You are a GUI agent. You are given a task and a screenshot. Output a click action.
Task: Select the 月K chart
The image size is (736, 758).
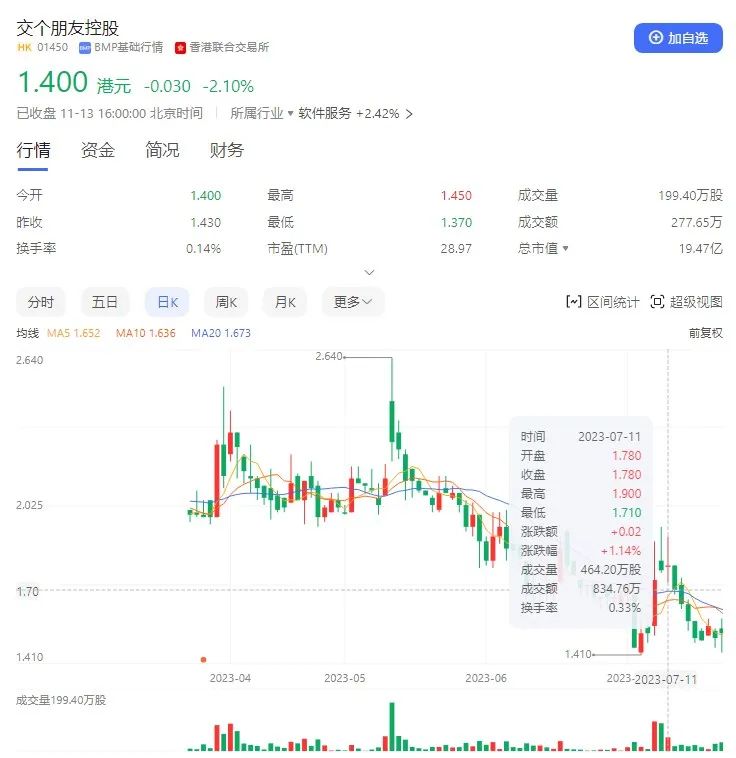point(286,302)
